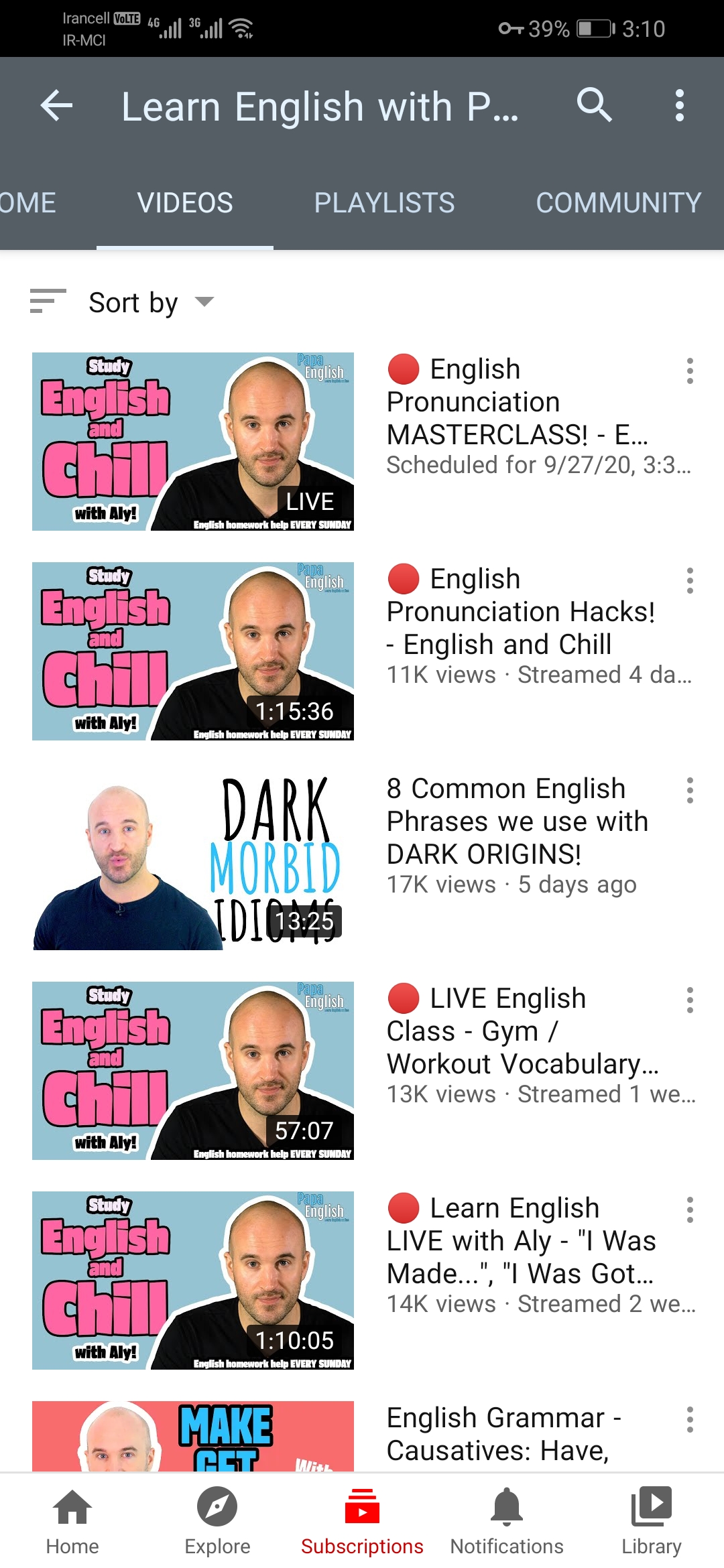Open more options for Gym Workout Vocabulary video
724x1568 pixels.
[690, 1000]
